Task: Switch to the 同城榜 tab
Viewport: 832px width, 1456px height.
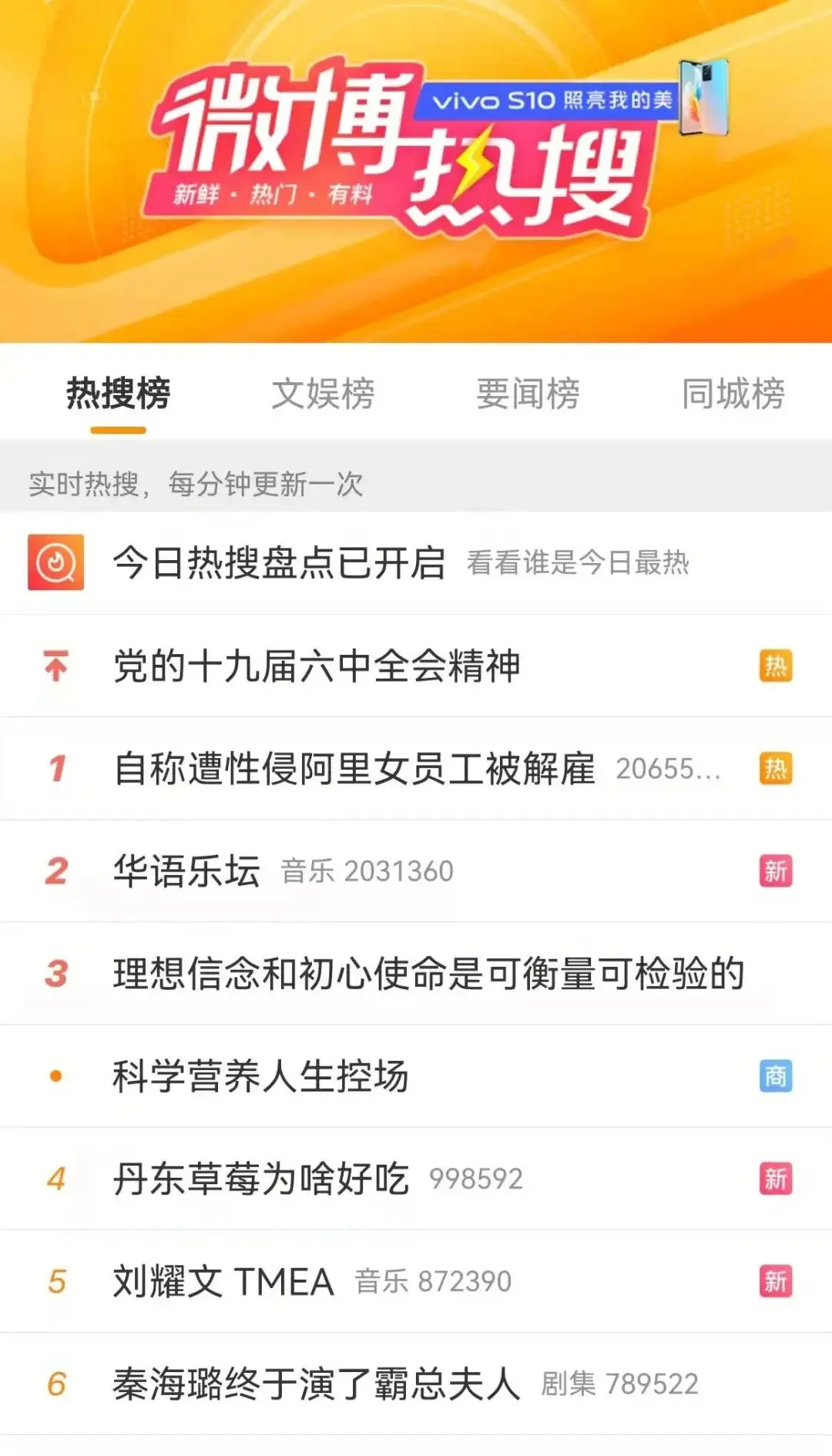Action: point(733,394)
